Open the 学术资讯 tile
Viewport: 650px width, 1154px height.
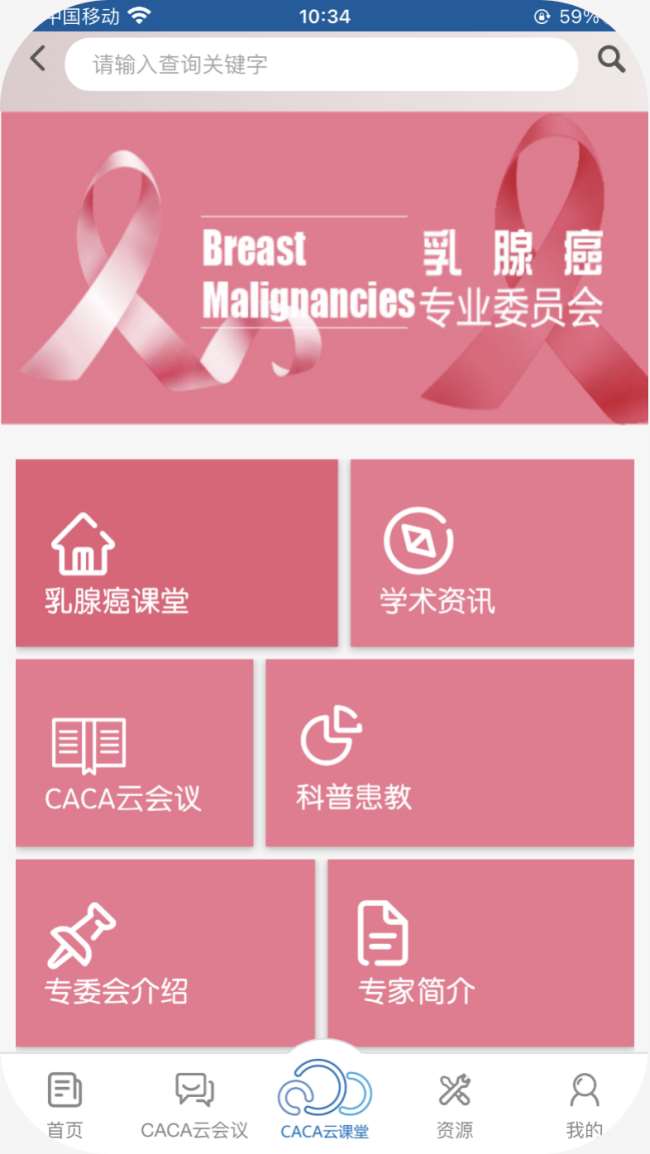tap(492, 553)
